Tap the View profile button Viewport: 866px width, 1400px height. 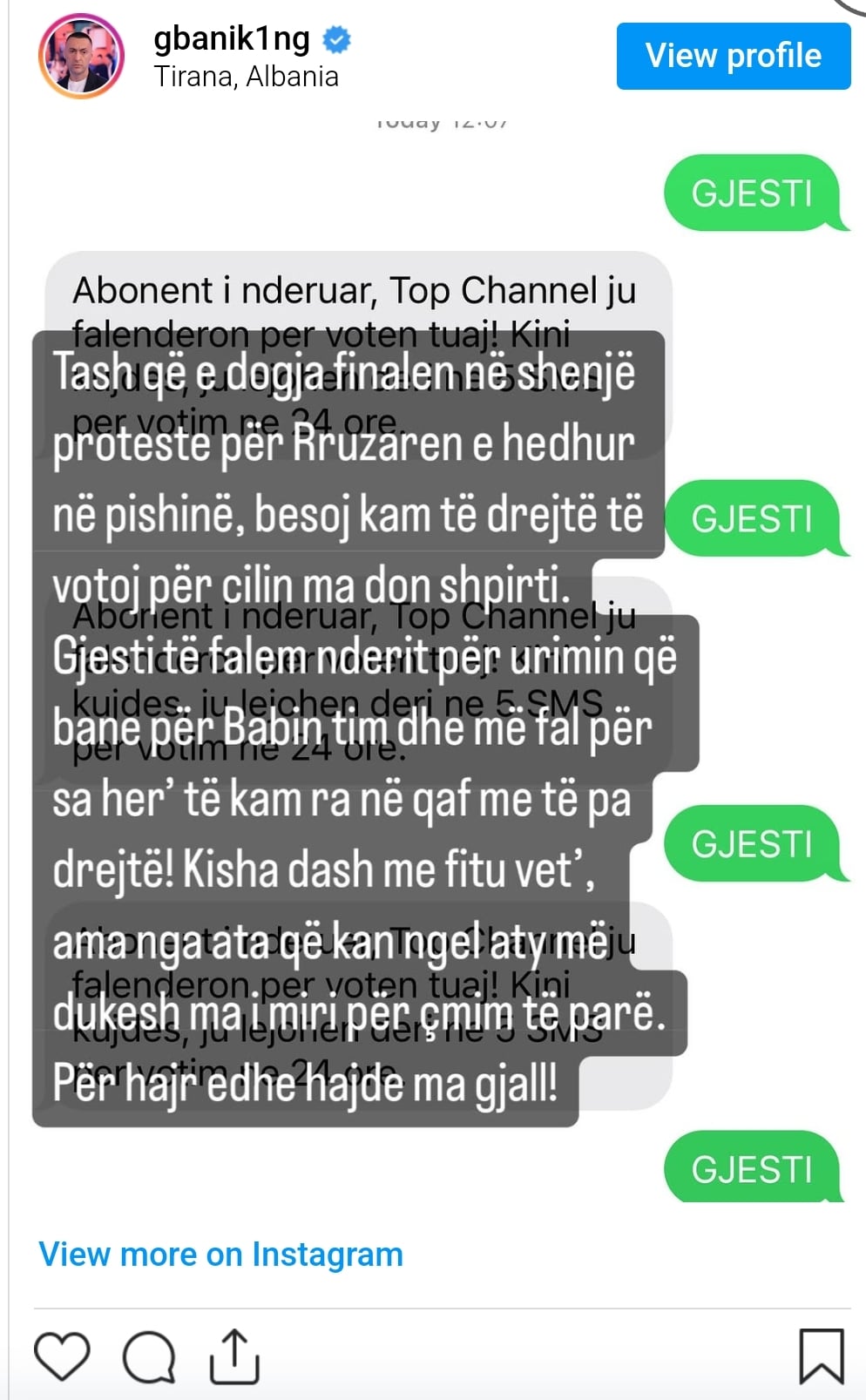733,56
